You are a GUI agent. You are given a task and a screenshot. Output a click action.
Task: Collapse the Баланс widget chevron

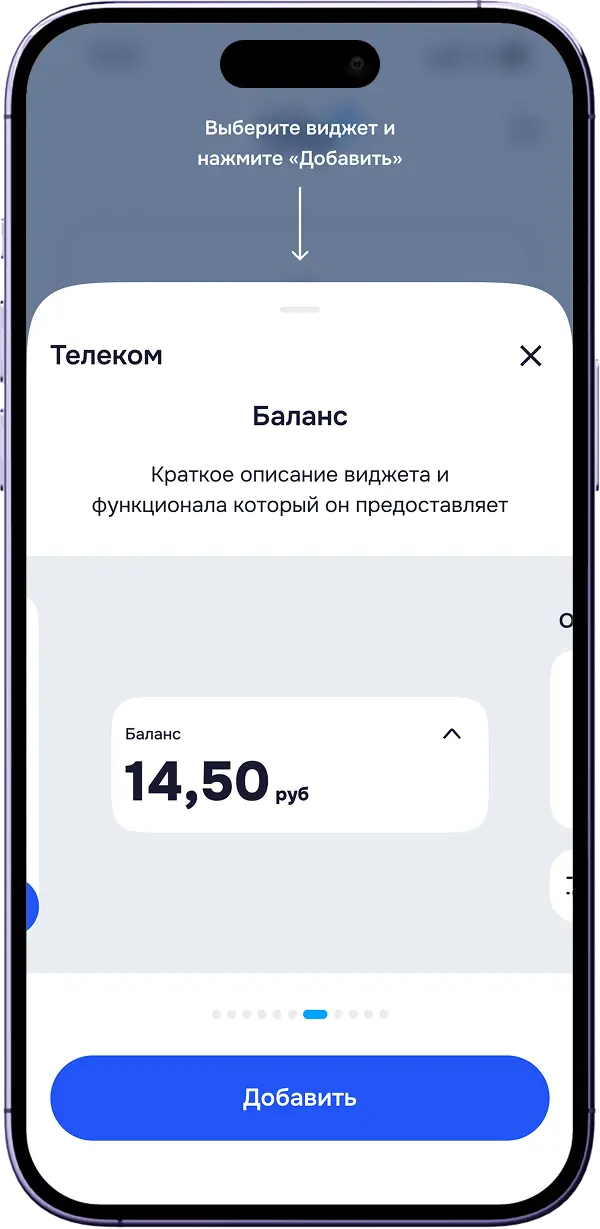pyautogui.click(x=452, y=734)
